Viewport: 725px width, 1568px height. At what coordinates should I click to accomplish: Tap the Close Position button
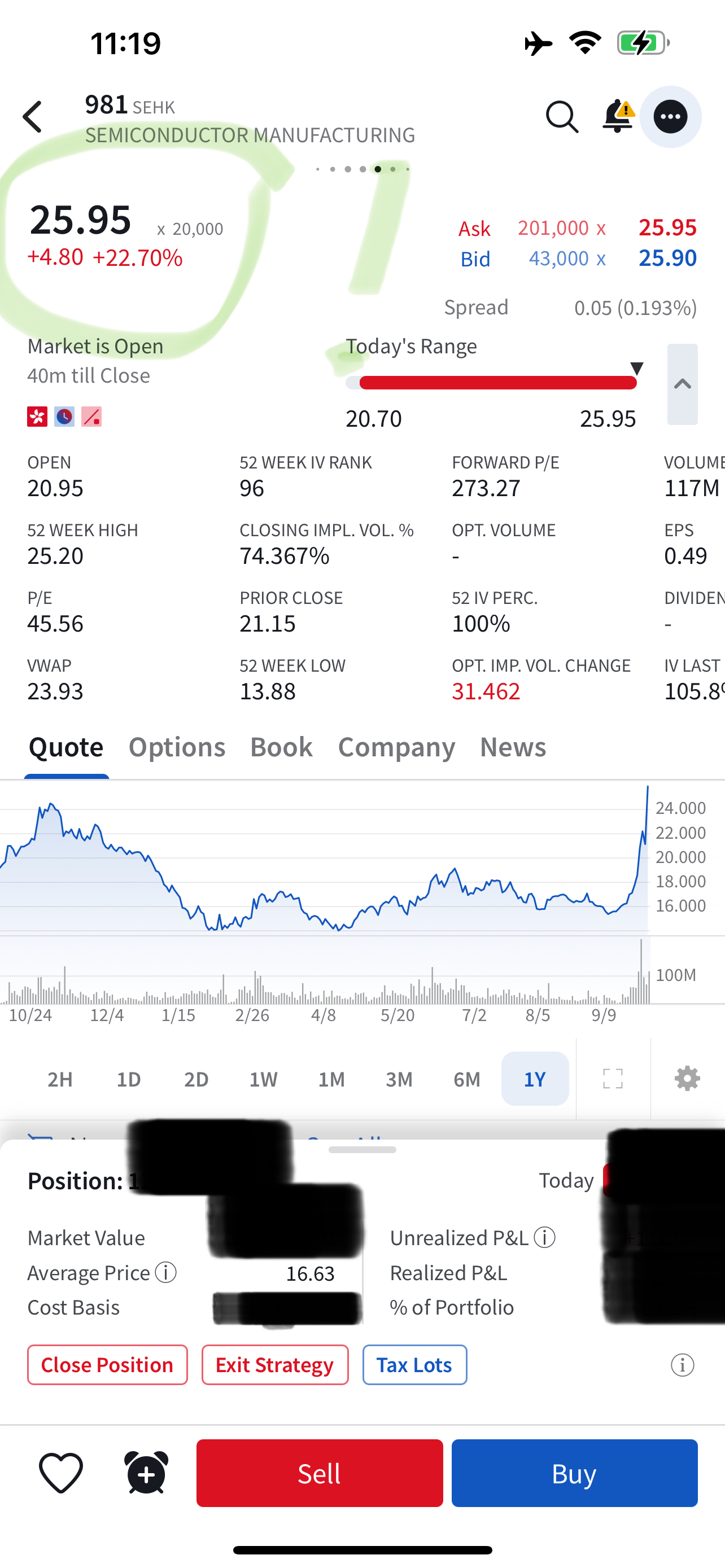[107, 1365]
